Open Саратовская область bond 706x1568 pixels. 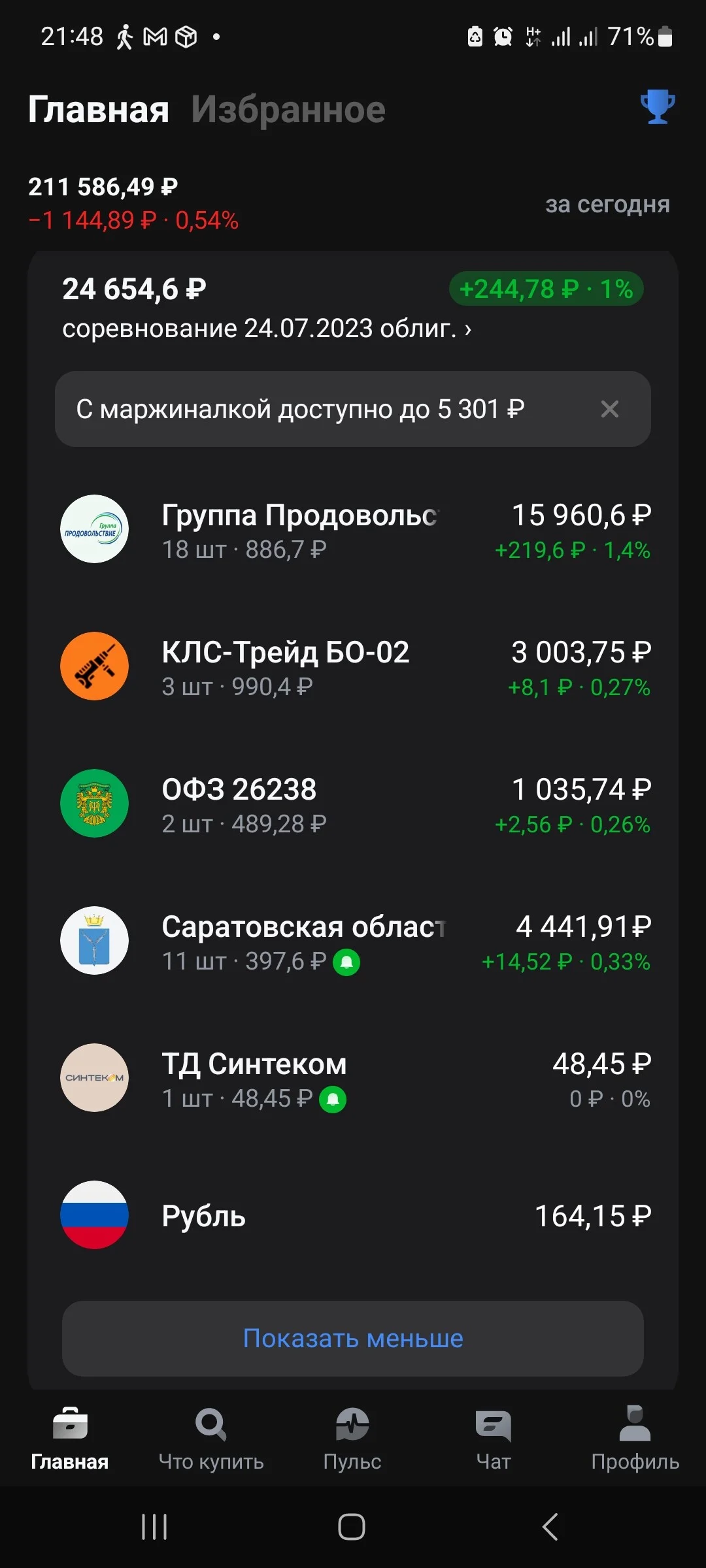353,942
